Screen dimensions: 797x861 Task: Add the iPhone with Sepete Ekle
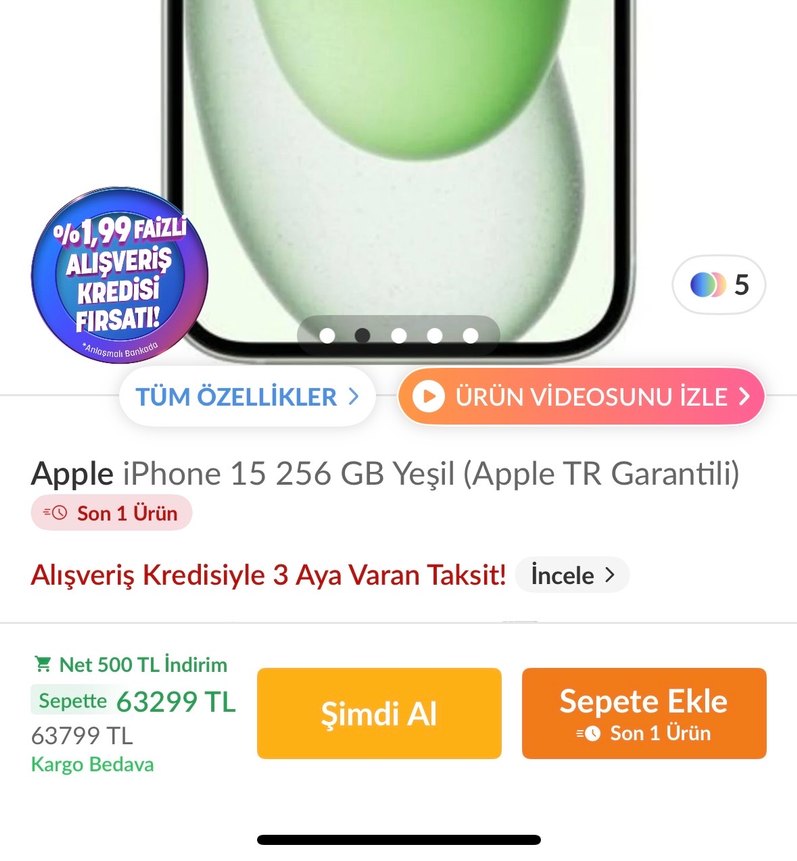click(643, 714)
